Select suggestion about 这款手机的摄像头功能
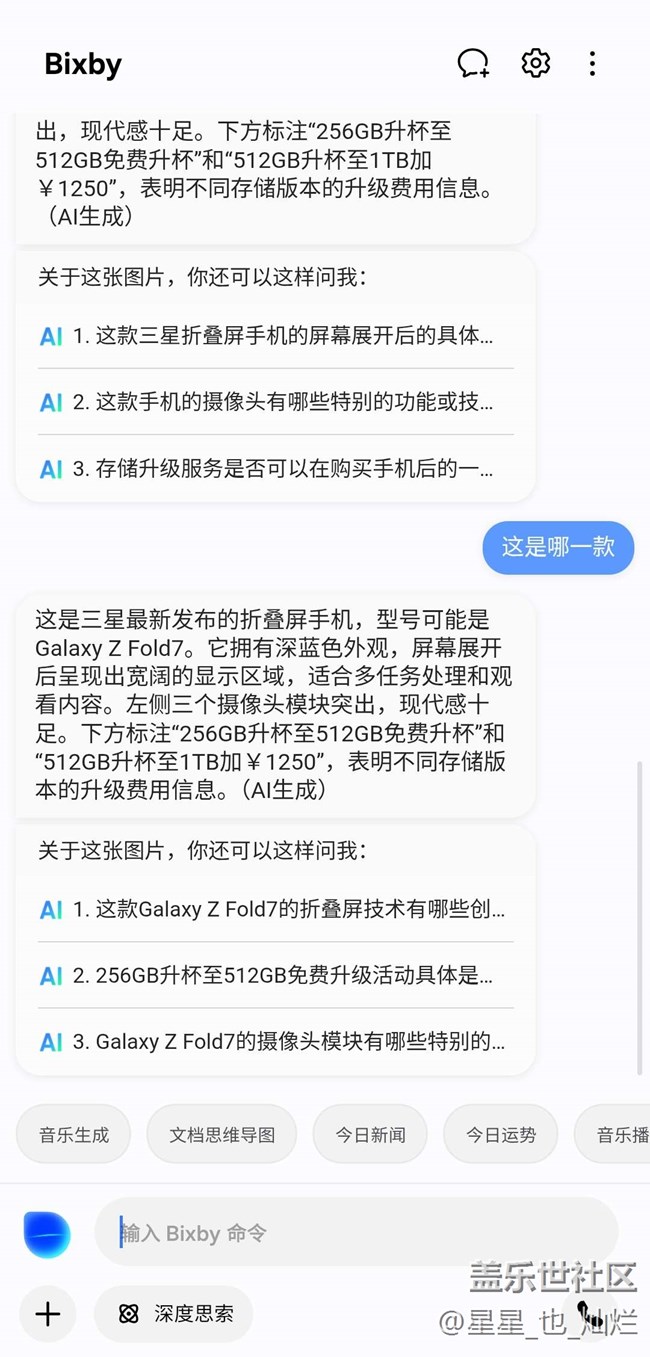This screenshot has width=650, height=1357. point(275,402)
